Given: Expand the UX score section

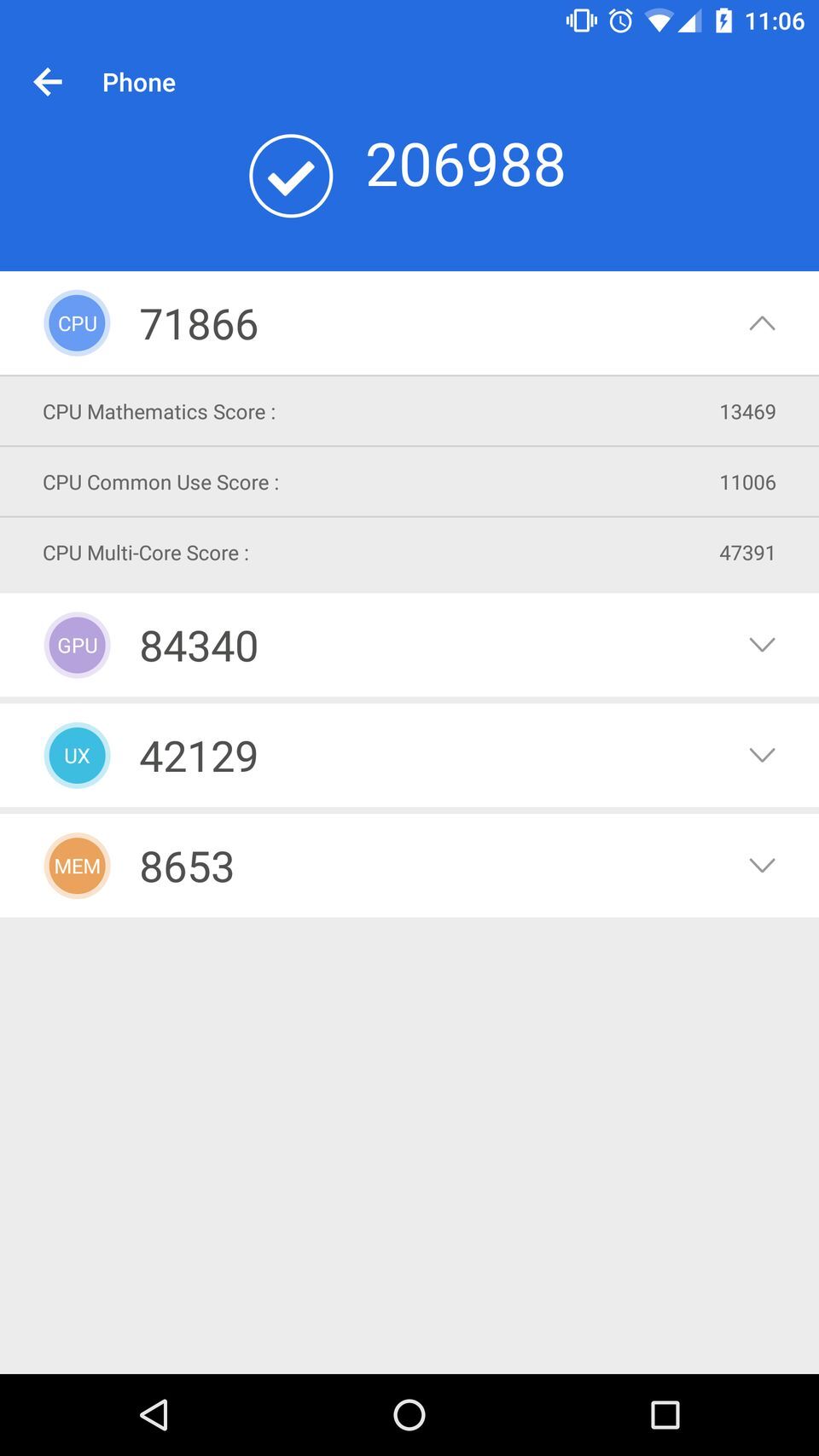Looking at the screenshot, I should (761, 755).
